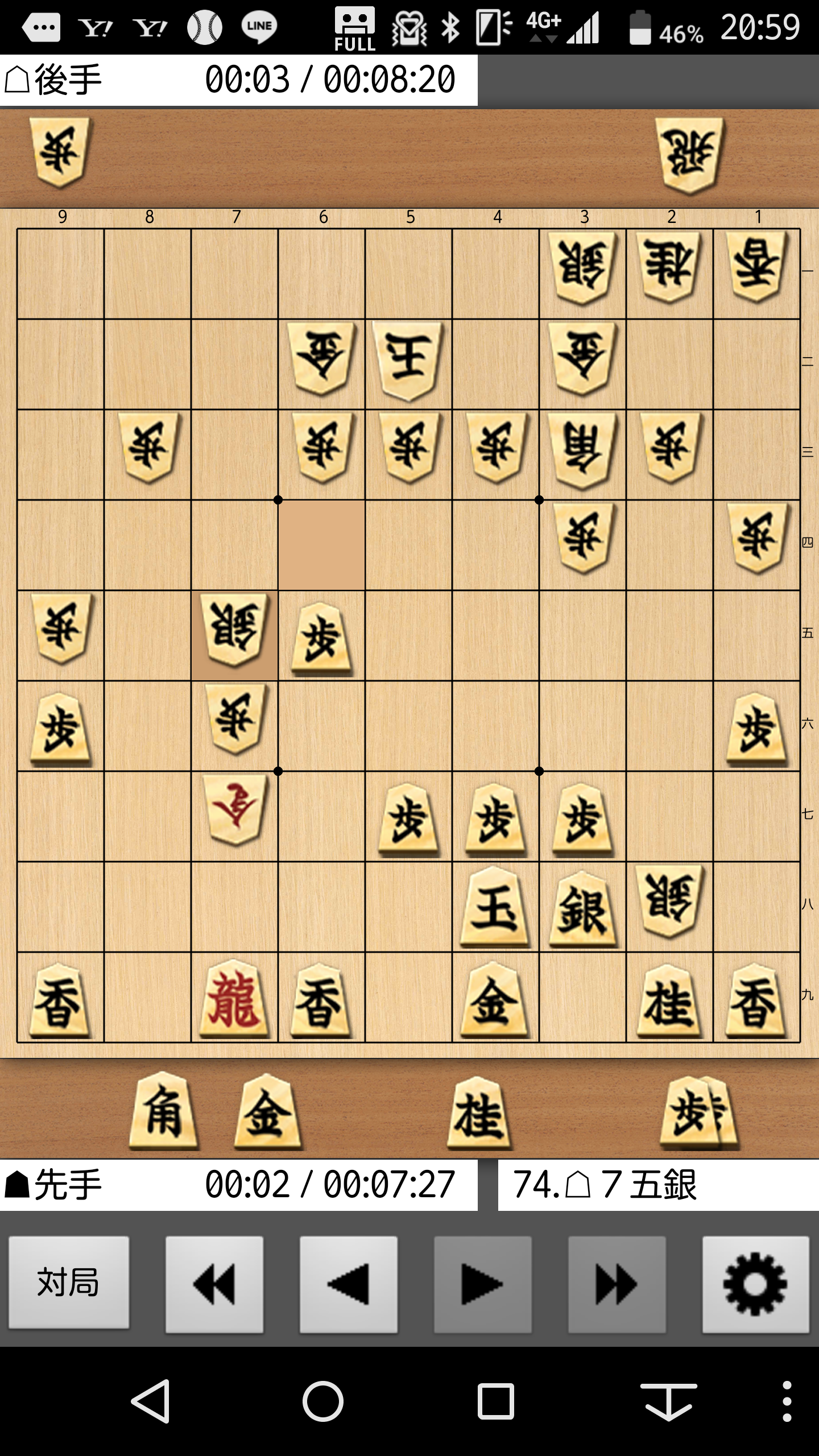819x1456 pixels.
Task: Jump to the last move
Action: coord(617,1283)
